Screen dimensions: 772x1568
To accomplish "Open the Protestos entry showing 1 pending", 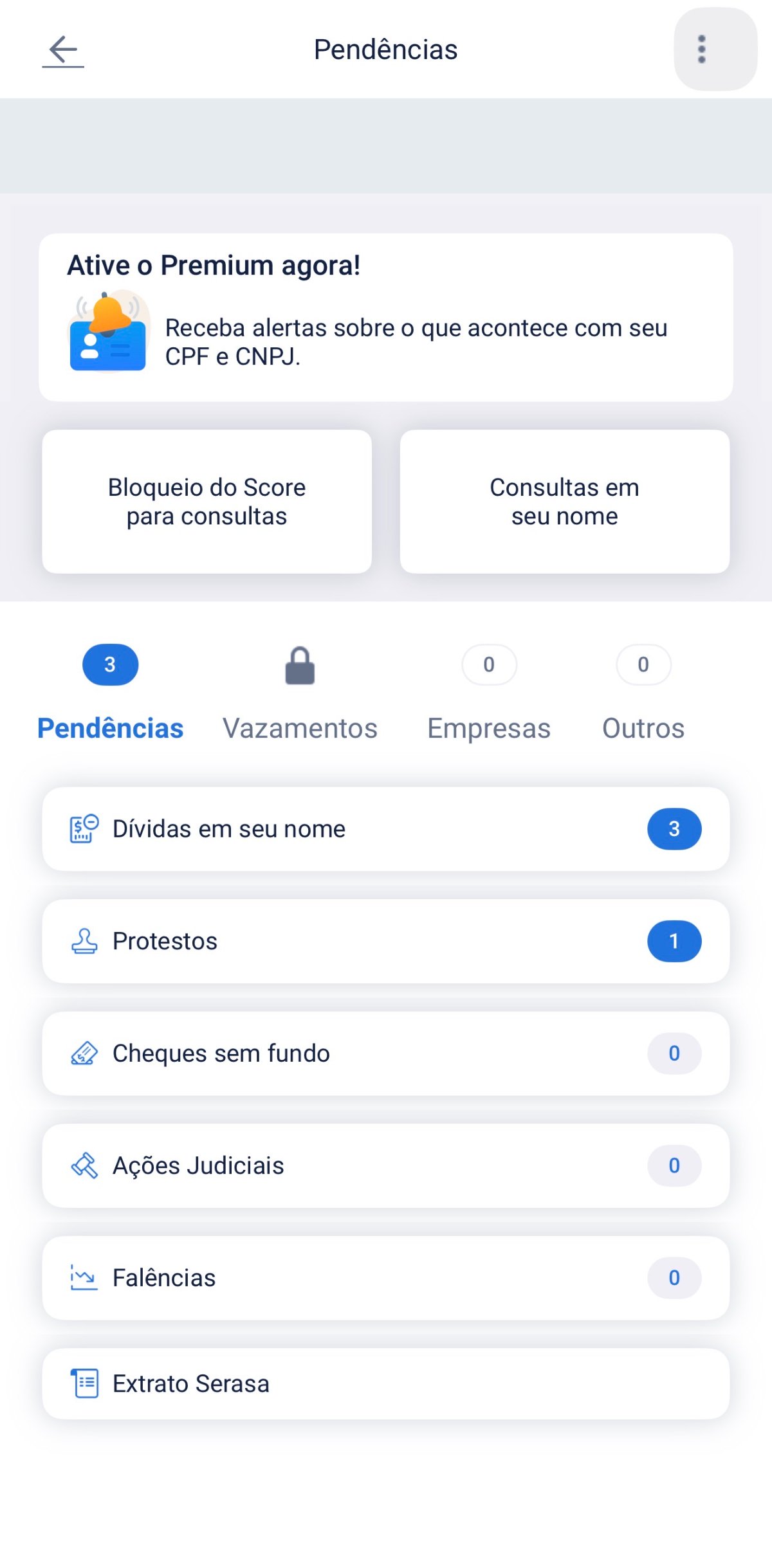I will point(385,941).
